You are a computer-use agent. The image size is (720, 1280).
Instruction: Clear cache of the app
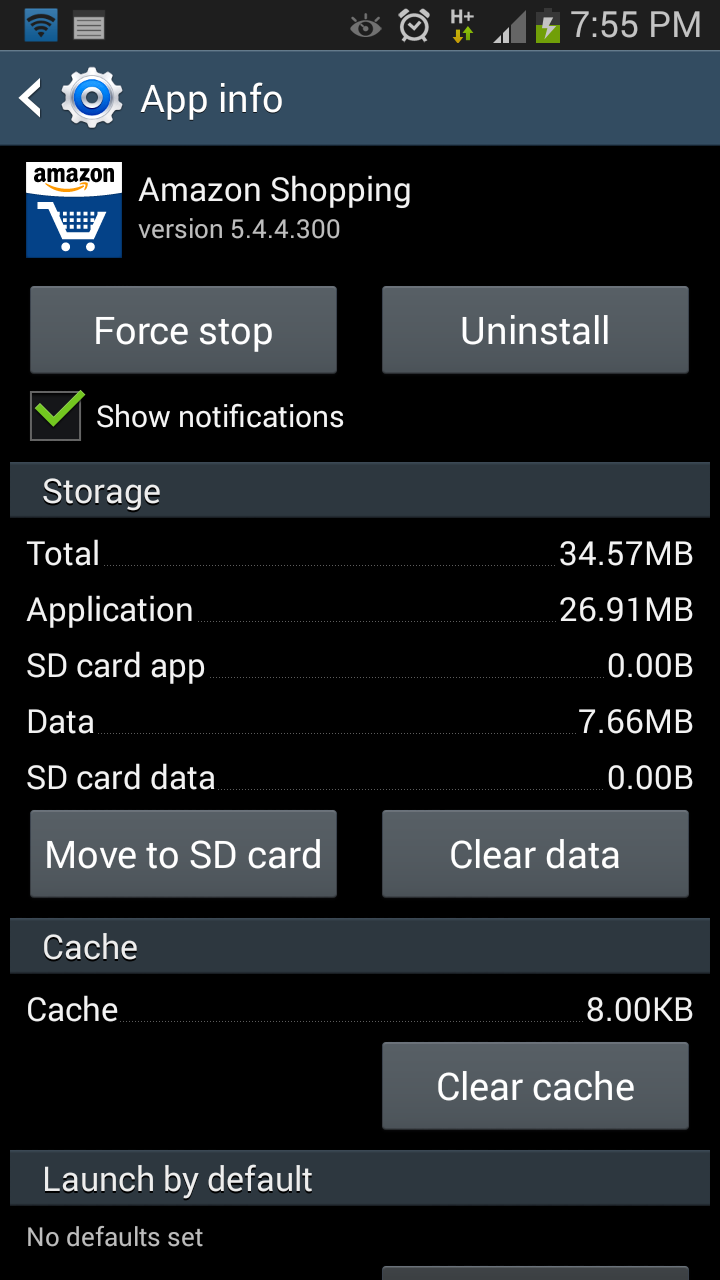coord(535,1087)
